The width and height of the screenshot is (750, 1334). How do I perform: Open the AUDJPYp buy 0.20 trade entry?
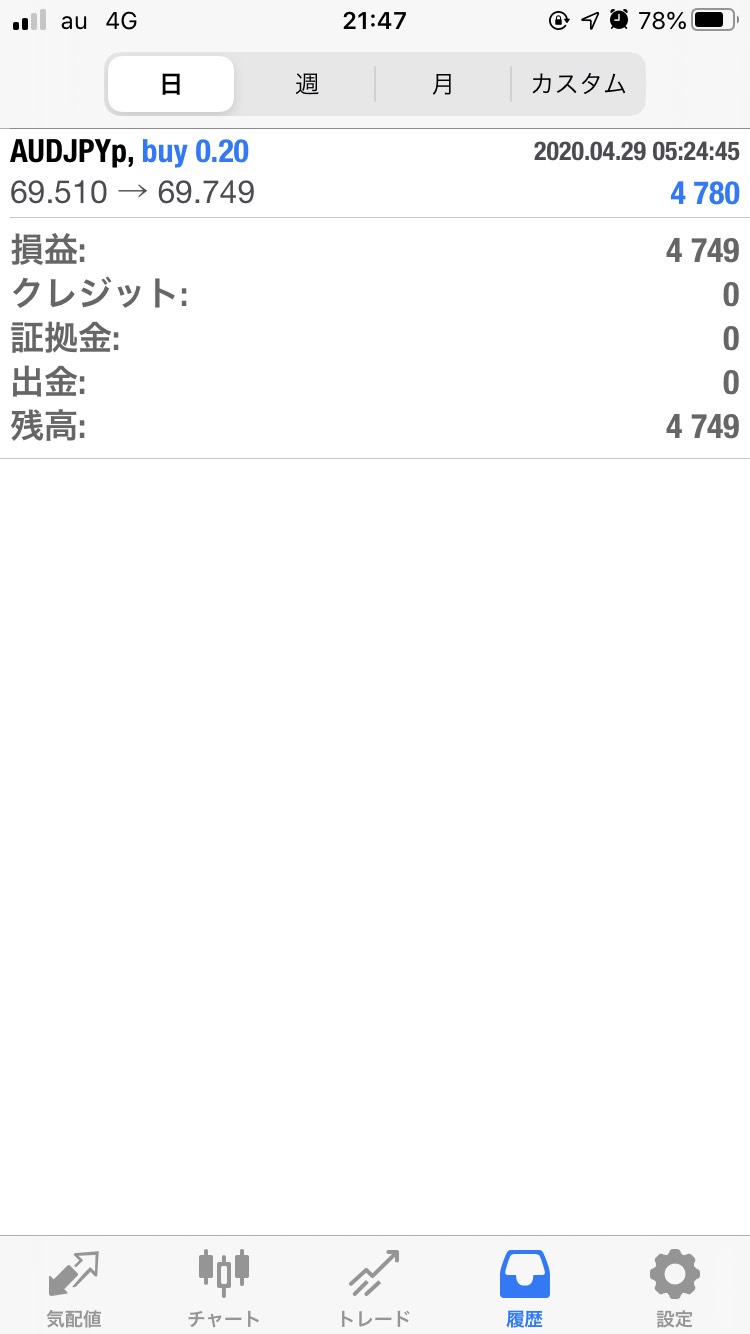[375, 173]
